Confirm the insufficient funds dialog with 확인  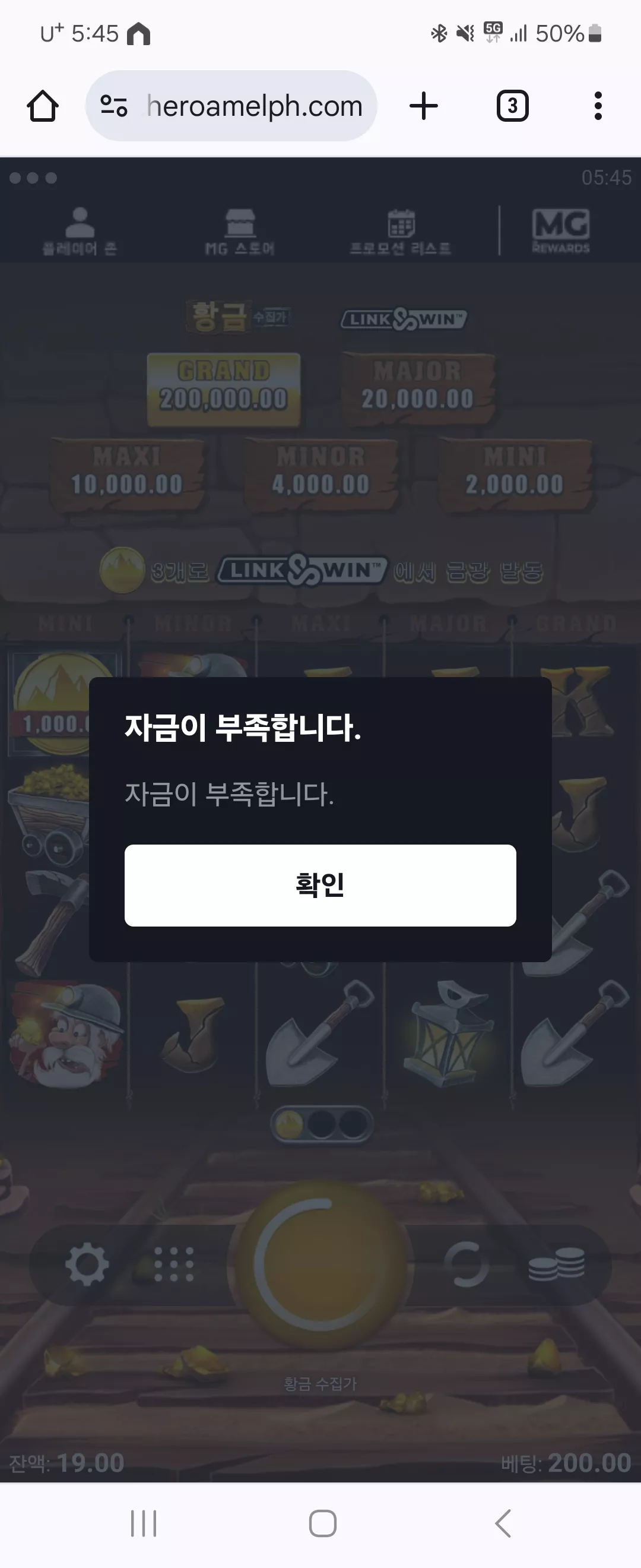click(320, 885)
